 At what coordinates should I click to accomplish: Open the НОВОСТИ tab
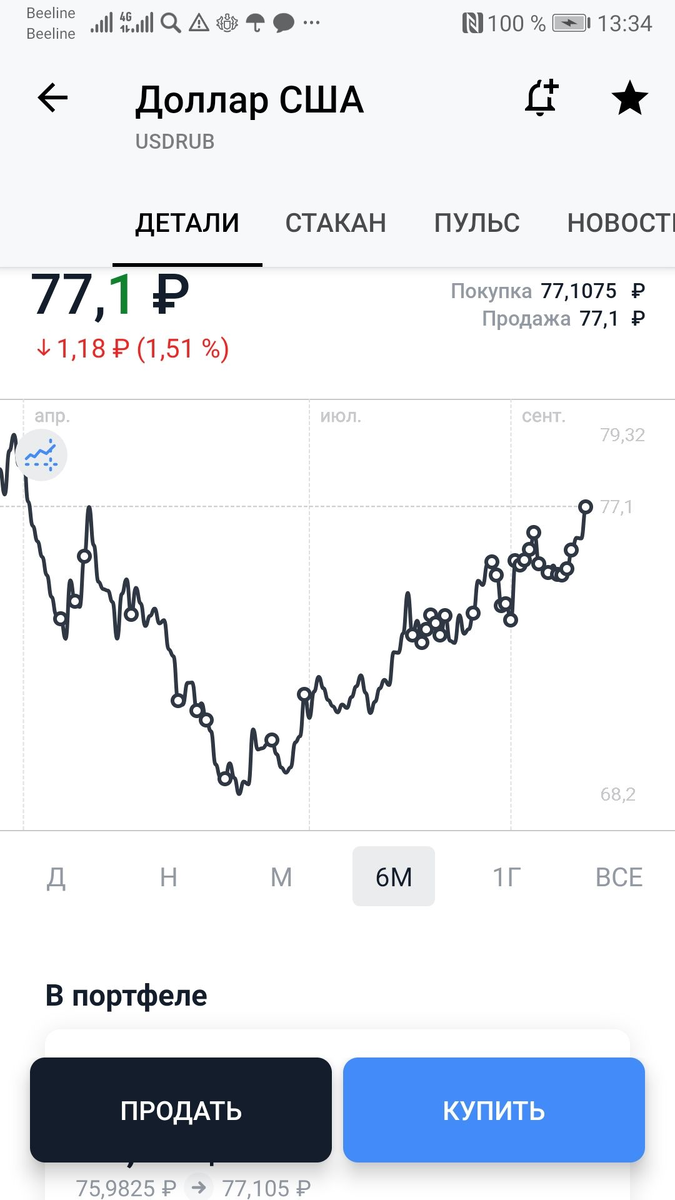click(621, 222)
